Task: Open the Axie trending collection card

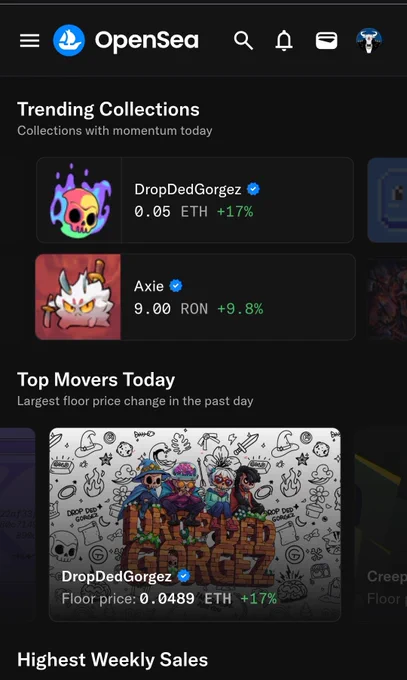Action: [195, 297]
